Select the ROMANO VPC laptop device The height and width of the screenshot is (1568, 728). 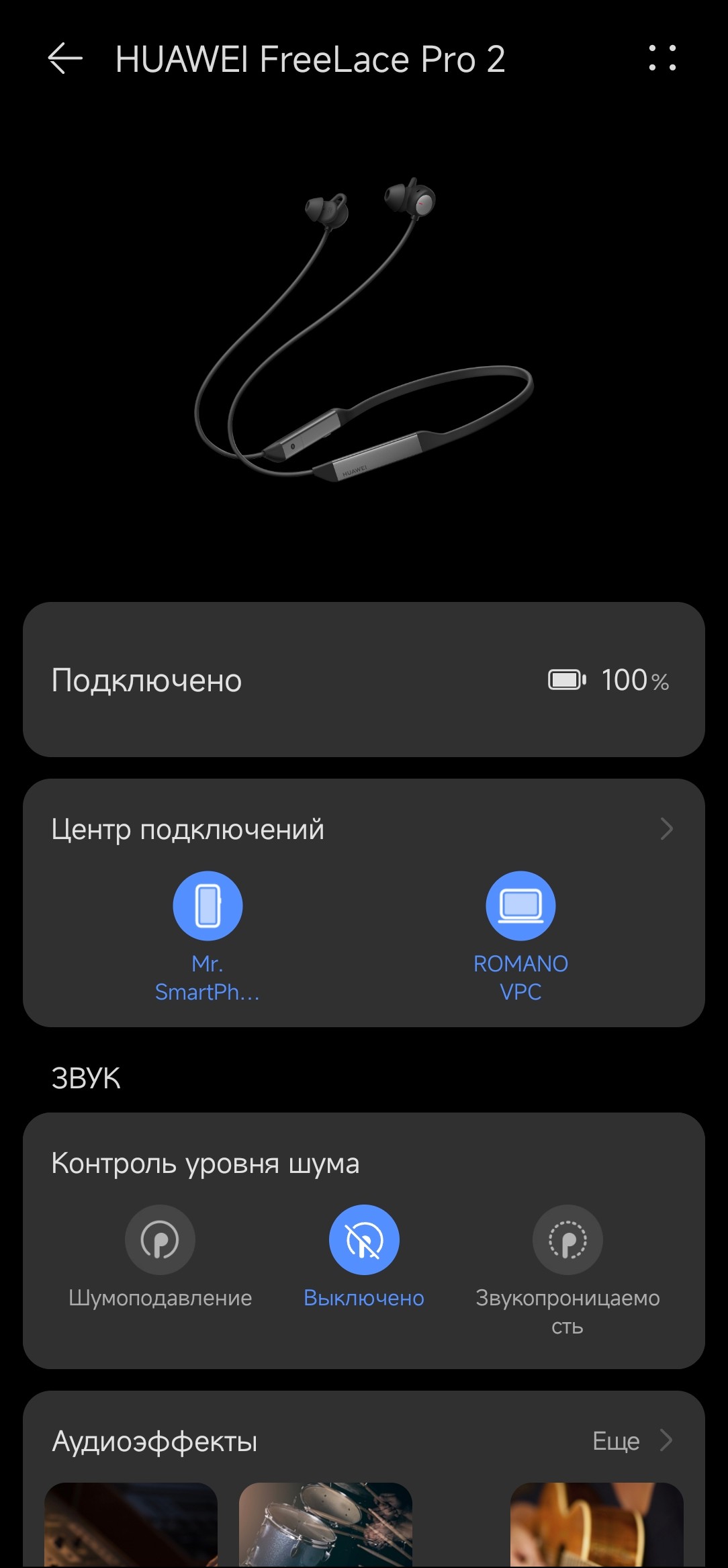(x=520, y=906)
